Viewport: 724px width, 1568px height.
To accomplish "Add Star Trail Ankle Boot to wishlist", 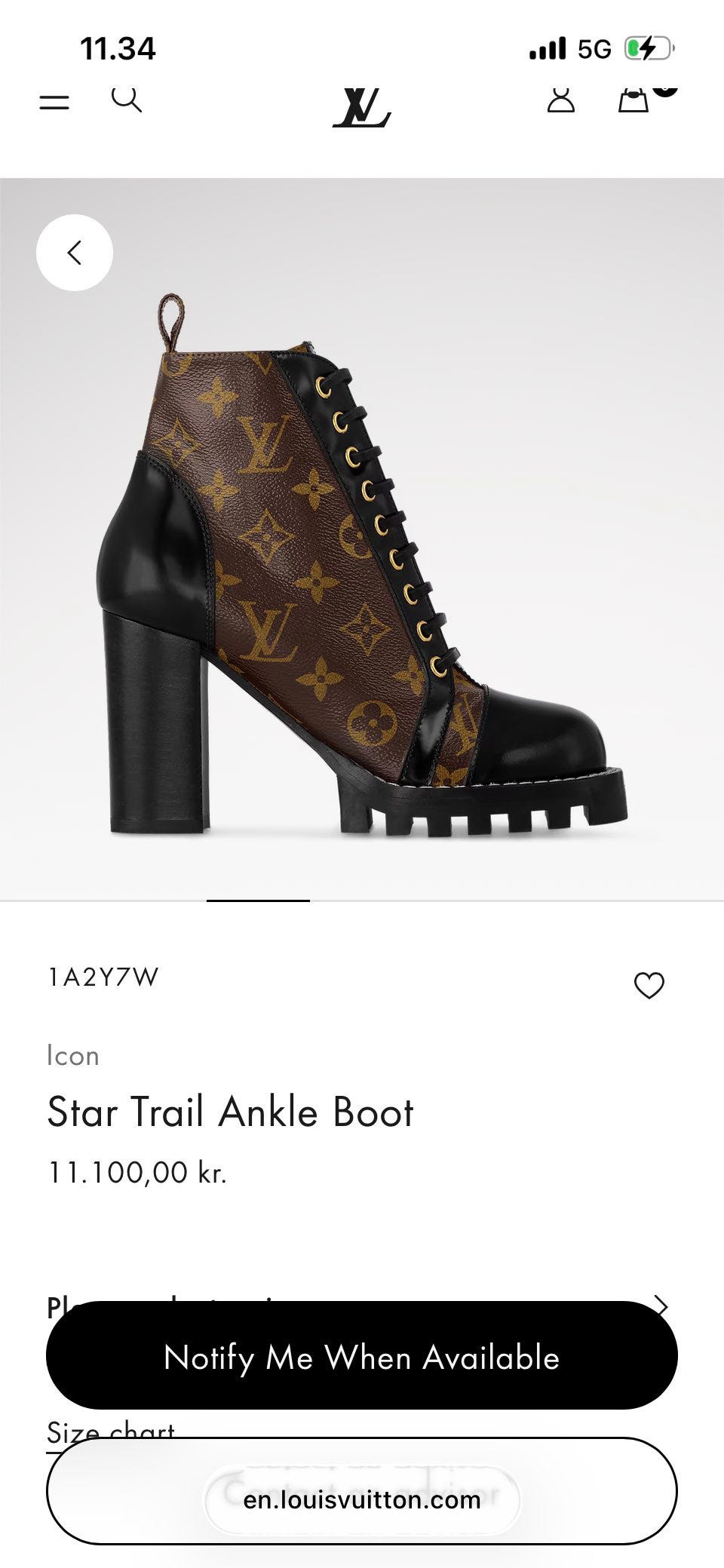I will pos(649,985).
